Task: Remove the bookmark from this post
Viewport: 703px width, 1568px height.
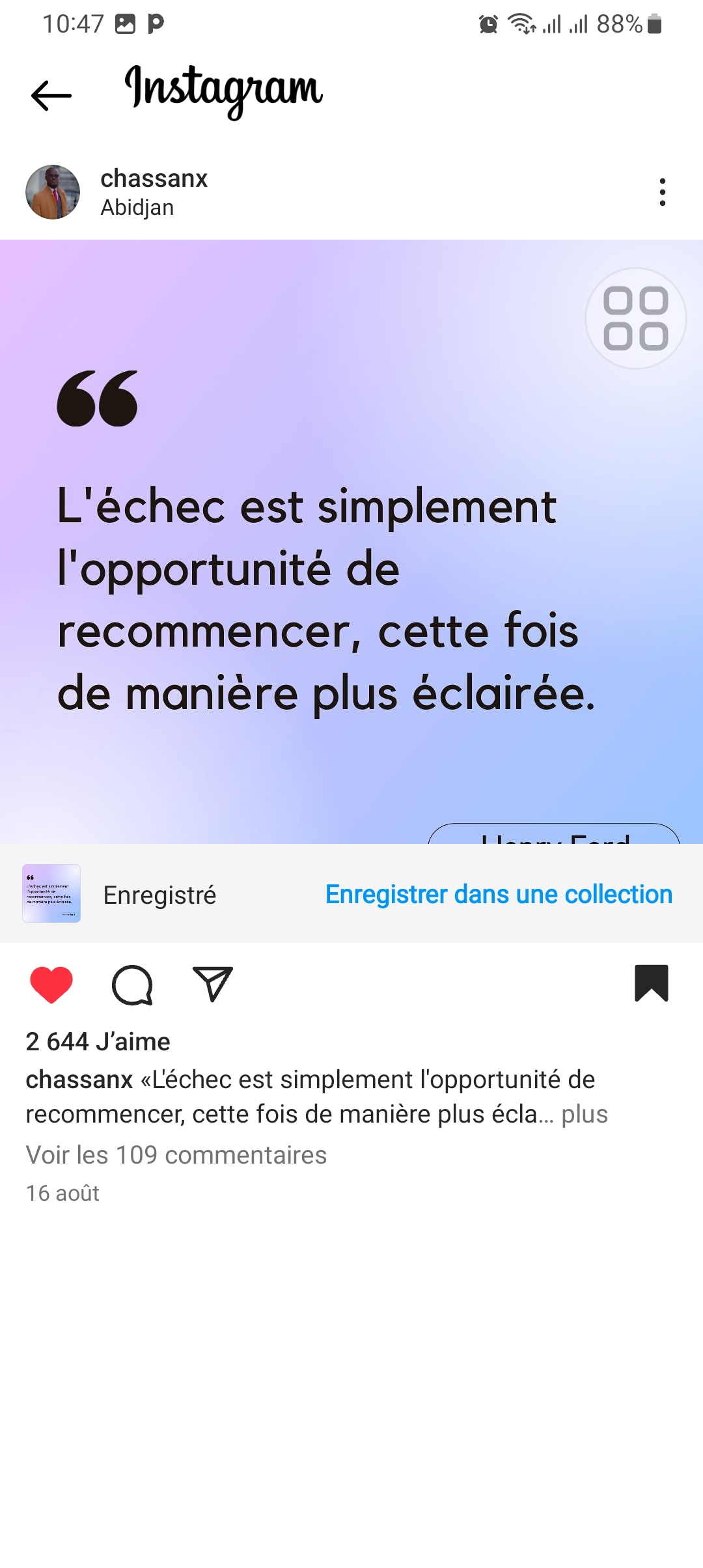Action: (x=651, y=983)
